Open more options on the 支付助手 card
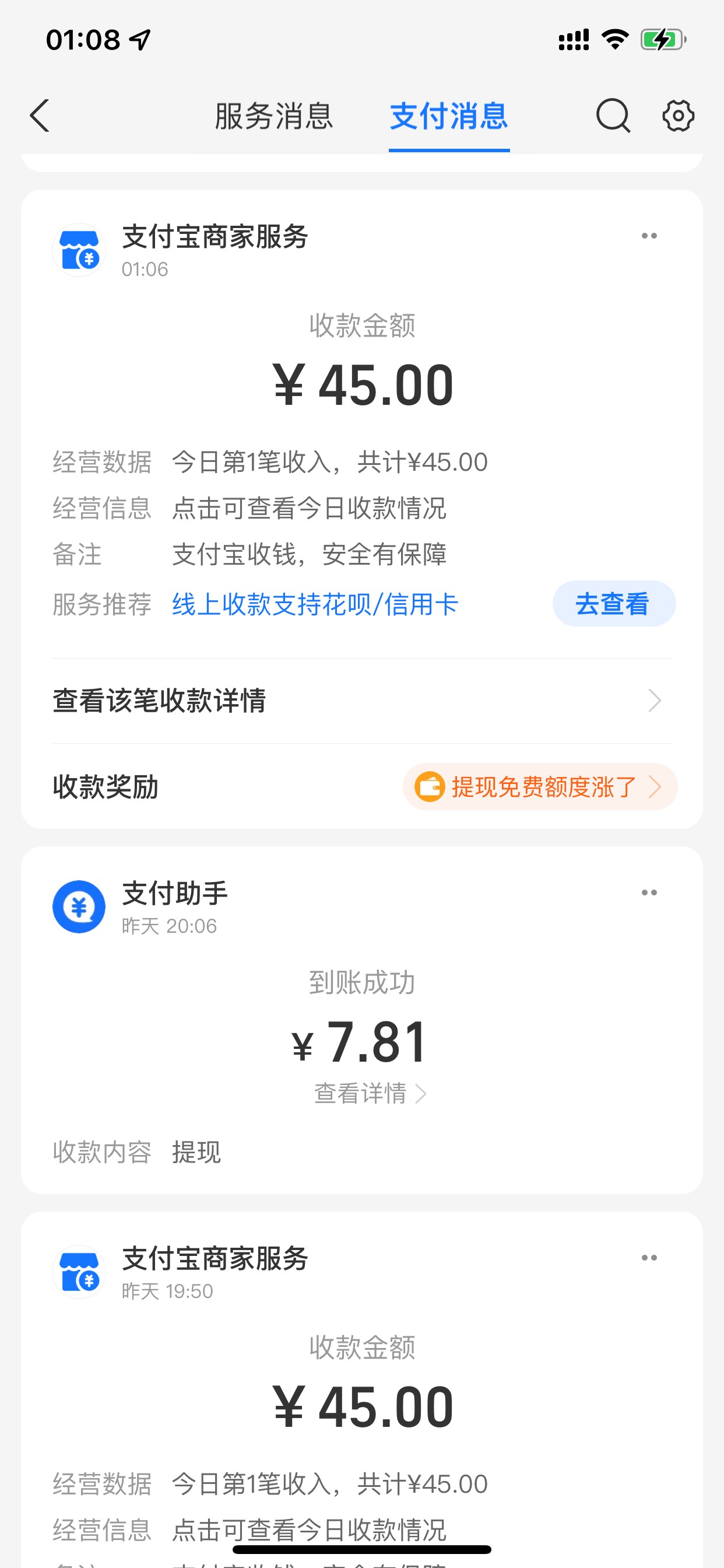Image resolution: width=724 pixels, height=1568 pixels. coord(649,892)
